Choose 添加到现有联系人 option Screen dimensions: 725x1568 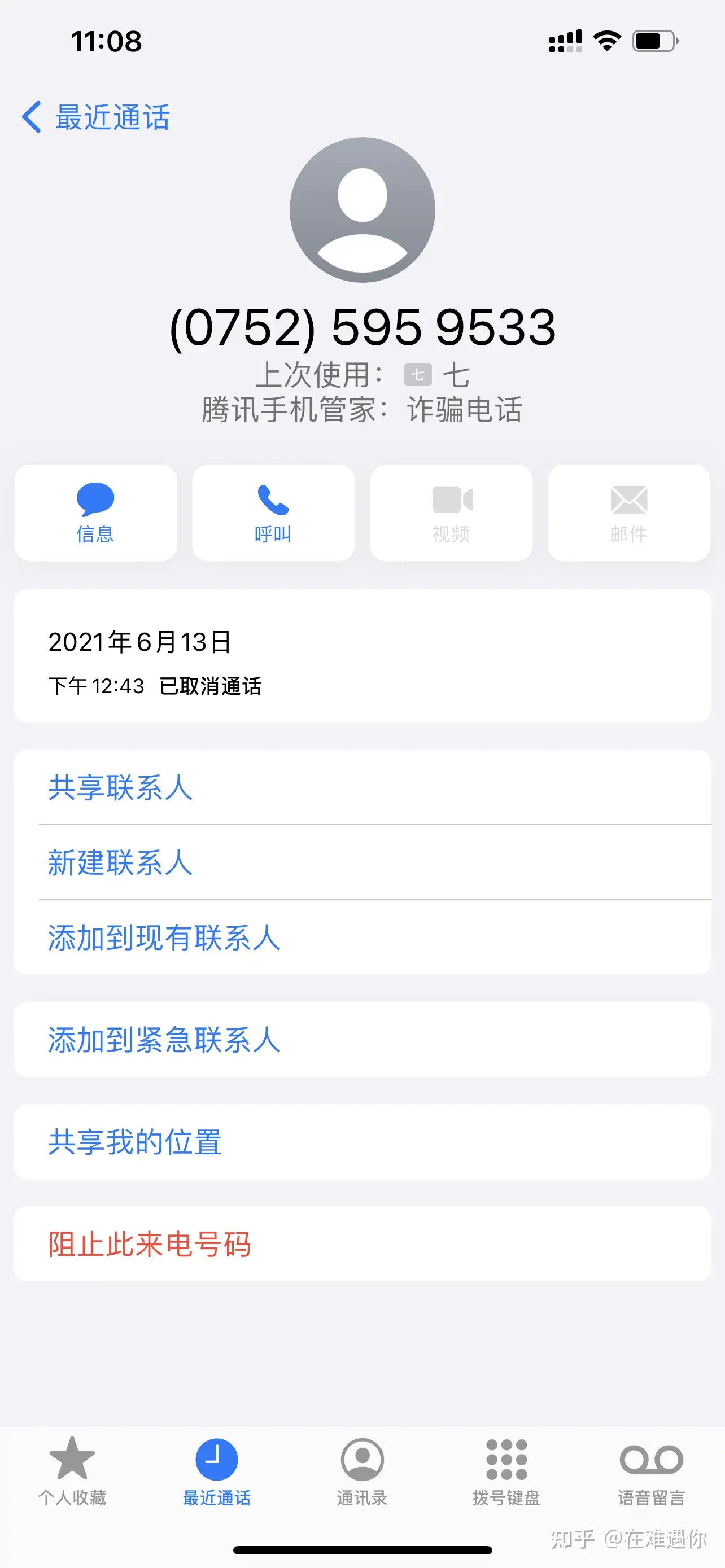tap(163, 938)
